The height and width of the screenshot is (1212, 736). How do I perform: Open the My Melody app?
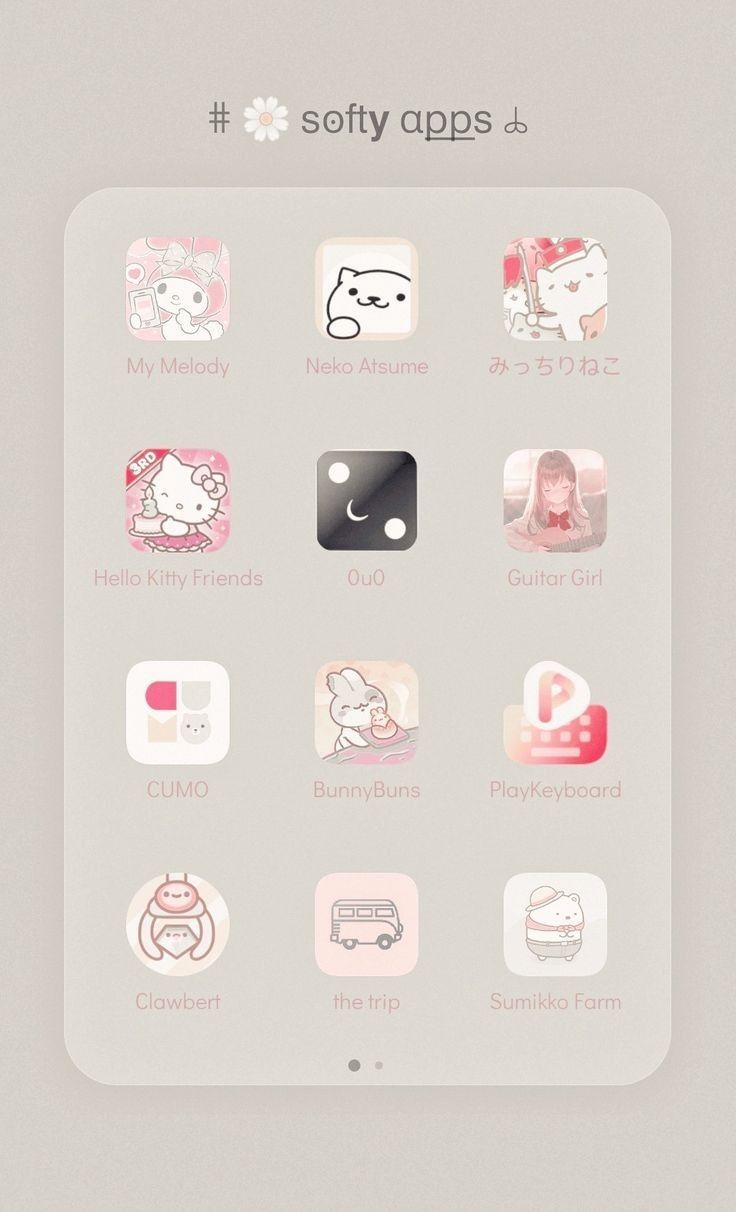[x=178, y=289]
